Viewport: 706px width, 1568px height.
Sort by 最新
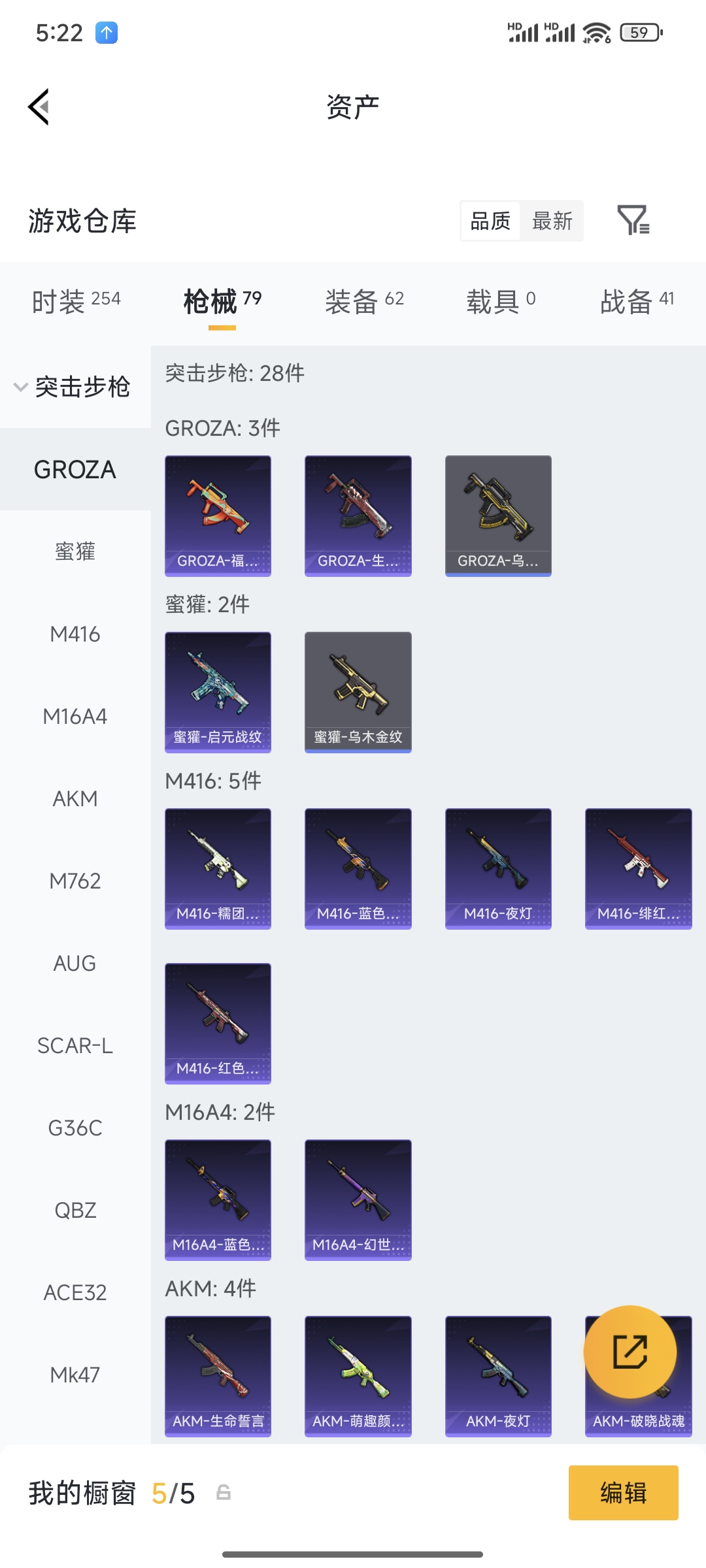coord(552,221)
